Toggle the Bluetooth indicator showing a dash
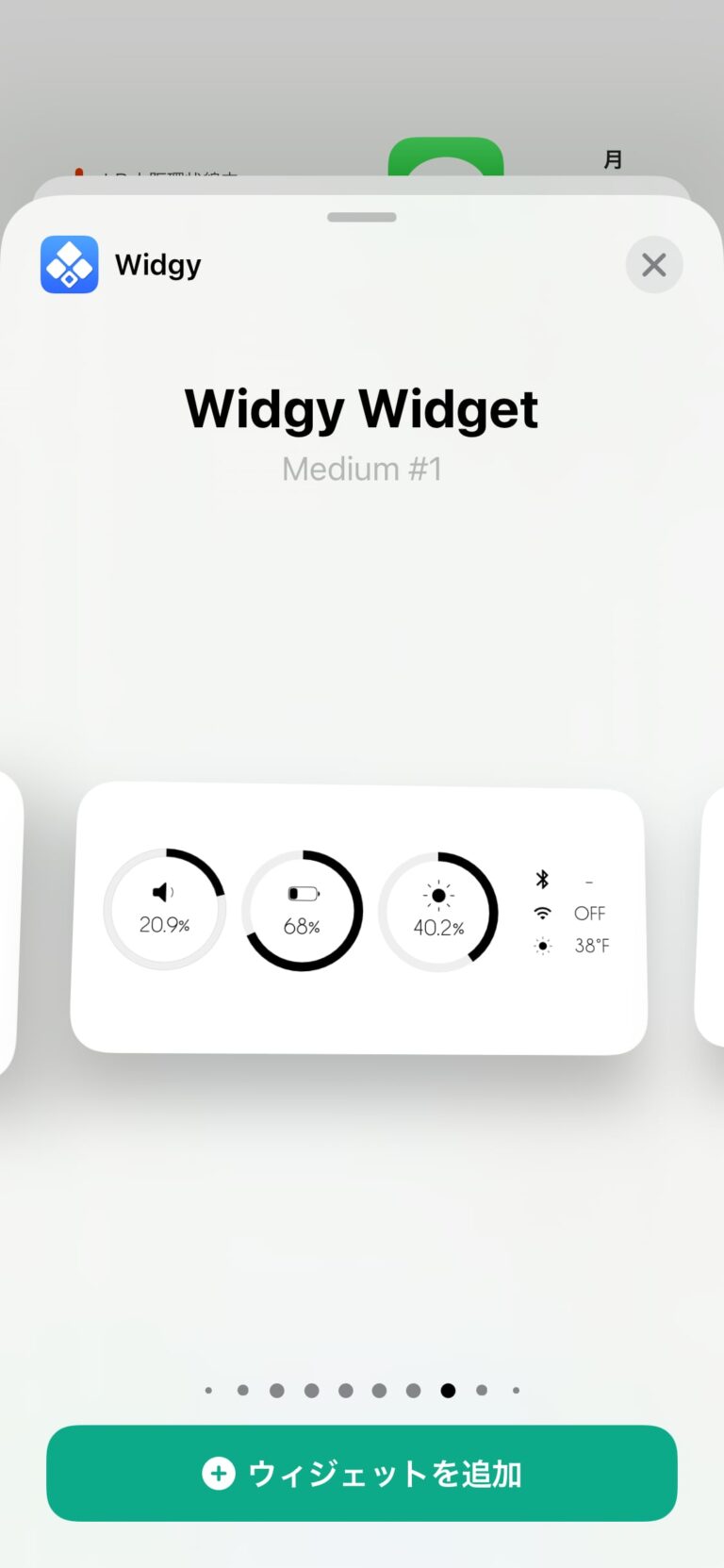 click(x=588, y=881)
